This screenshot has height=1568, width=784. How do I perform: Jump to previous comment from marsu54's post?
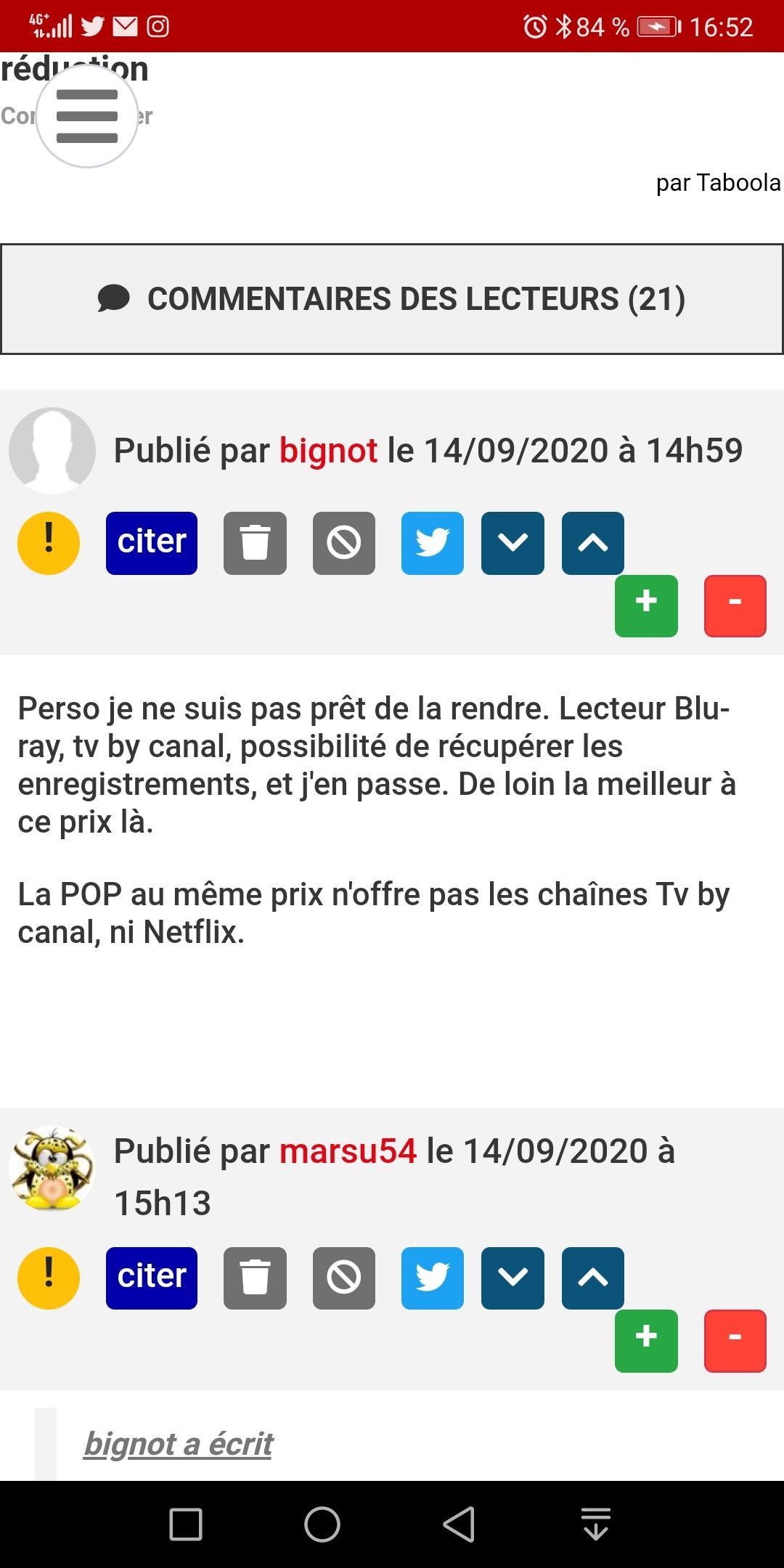[593, 1278]
